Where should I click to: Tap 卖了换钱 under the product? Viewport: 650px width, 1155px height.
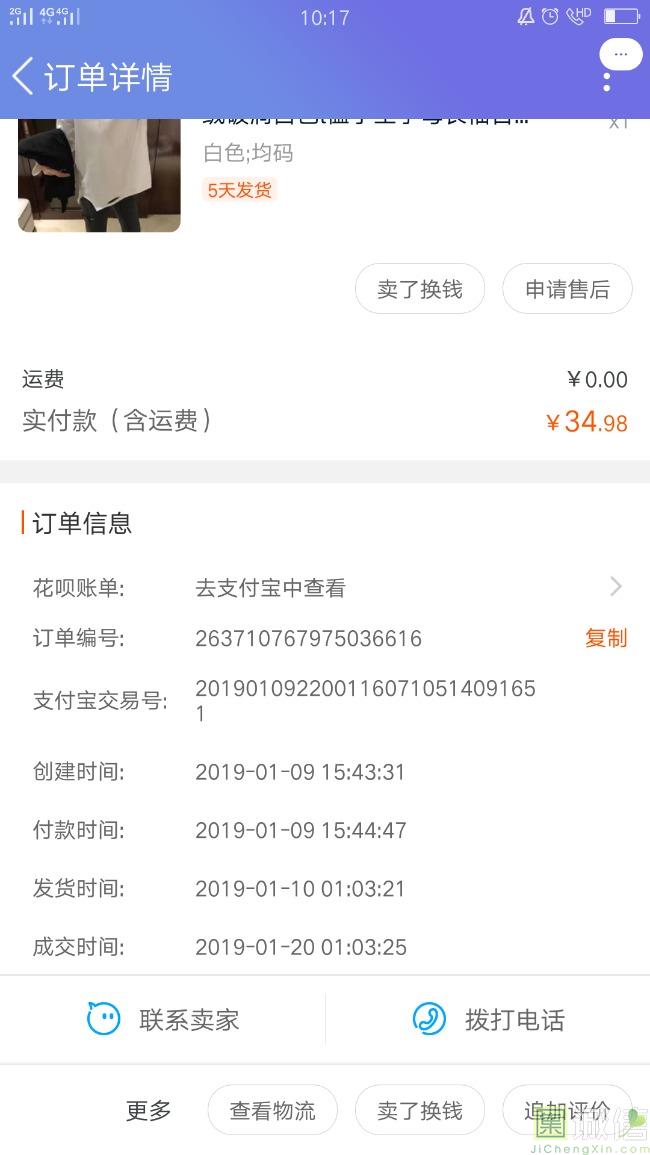420,289
